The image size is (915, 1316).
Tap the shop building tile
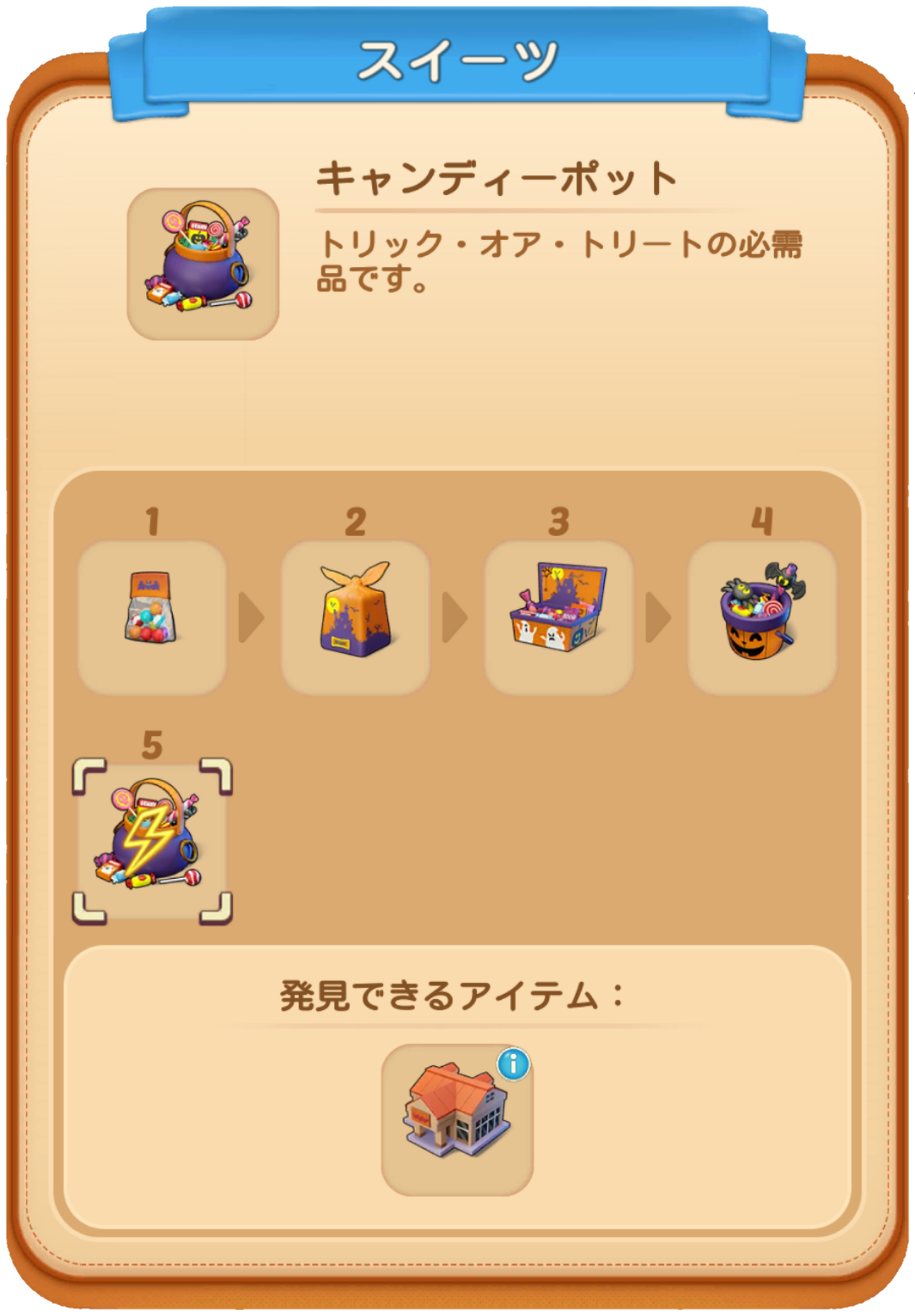click(456, 1119)
